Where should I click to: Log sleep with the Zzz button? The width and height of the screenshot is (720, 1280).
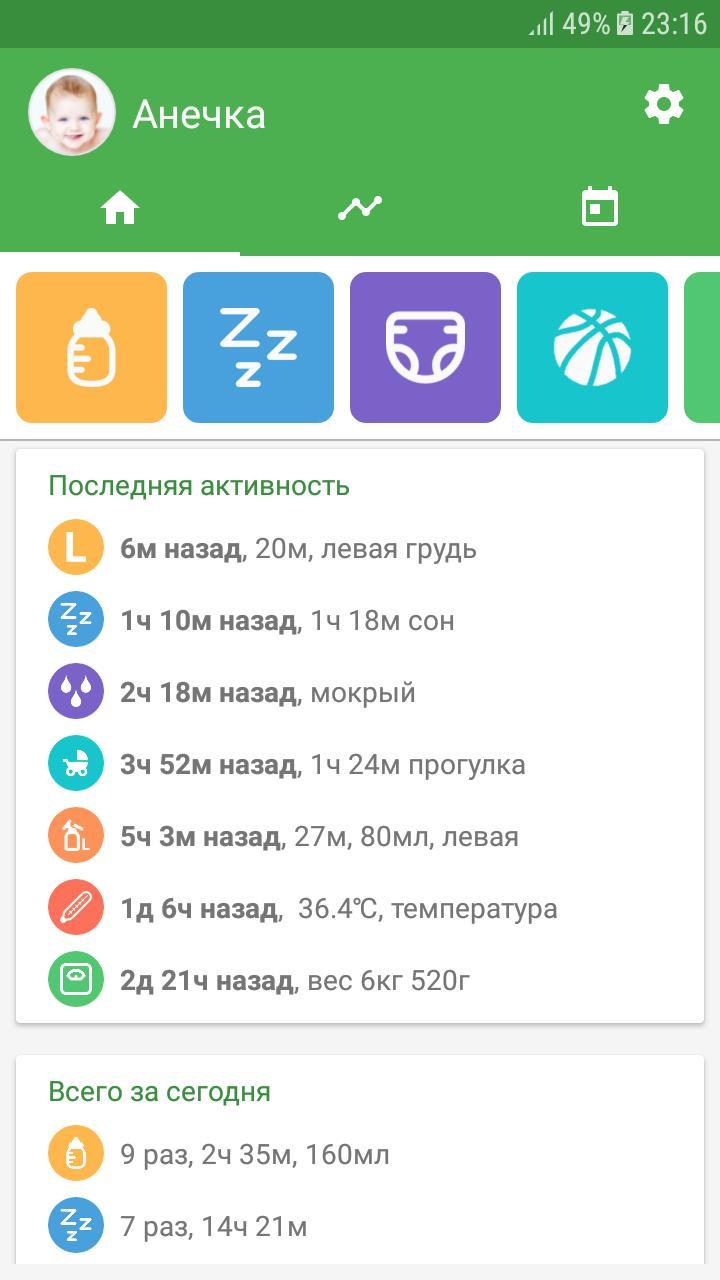pyautogui.click(x=258, y=347)
